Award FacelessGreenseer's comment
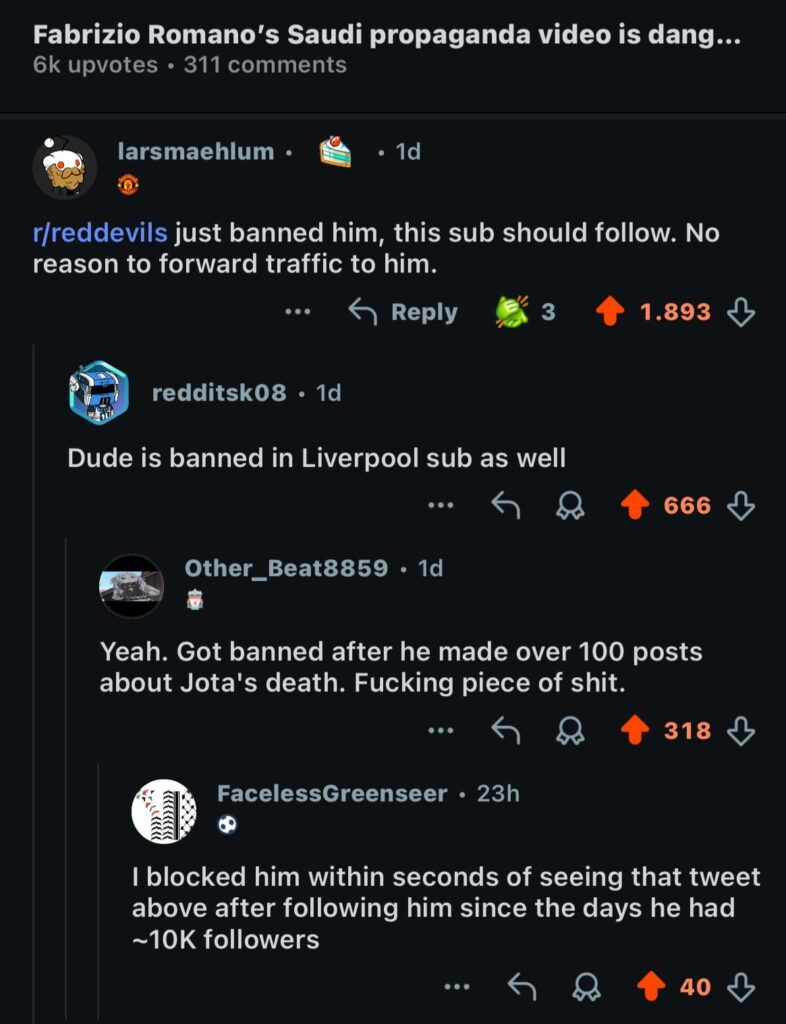This screenshot has height=1024, width=786. click(x=586, y=987)
